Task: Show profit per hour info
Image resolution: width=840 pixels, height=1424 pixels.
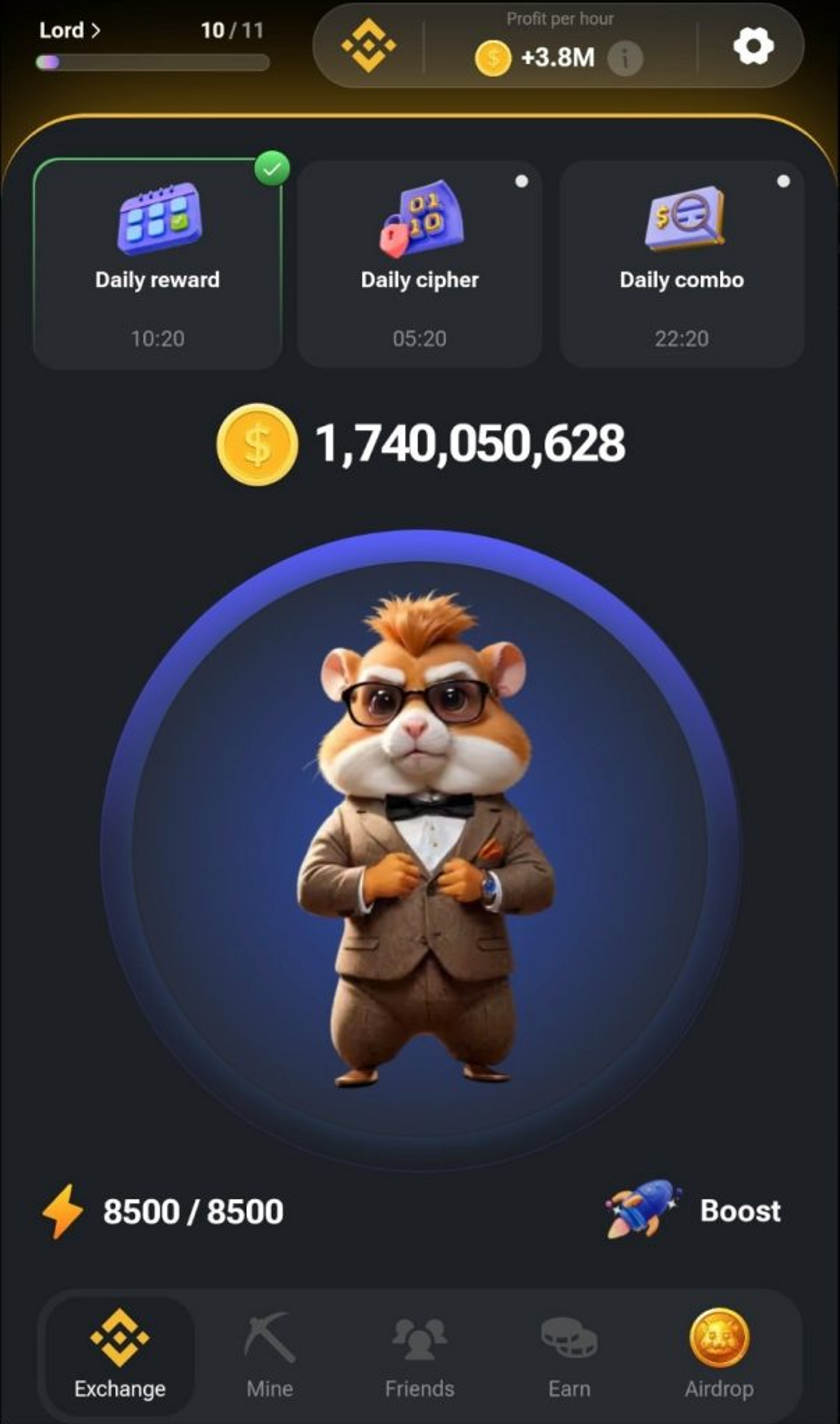Action: [x=625, y=57]
